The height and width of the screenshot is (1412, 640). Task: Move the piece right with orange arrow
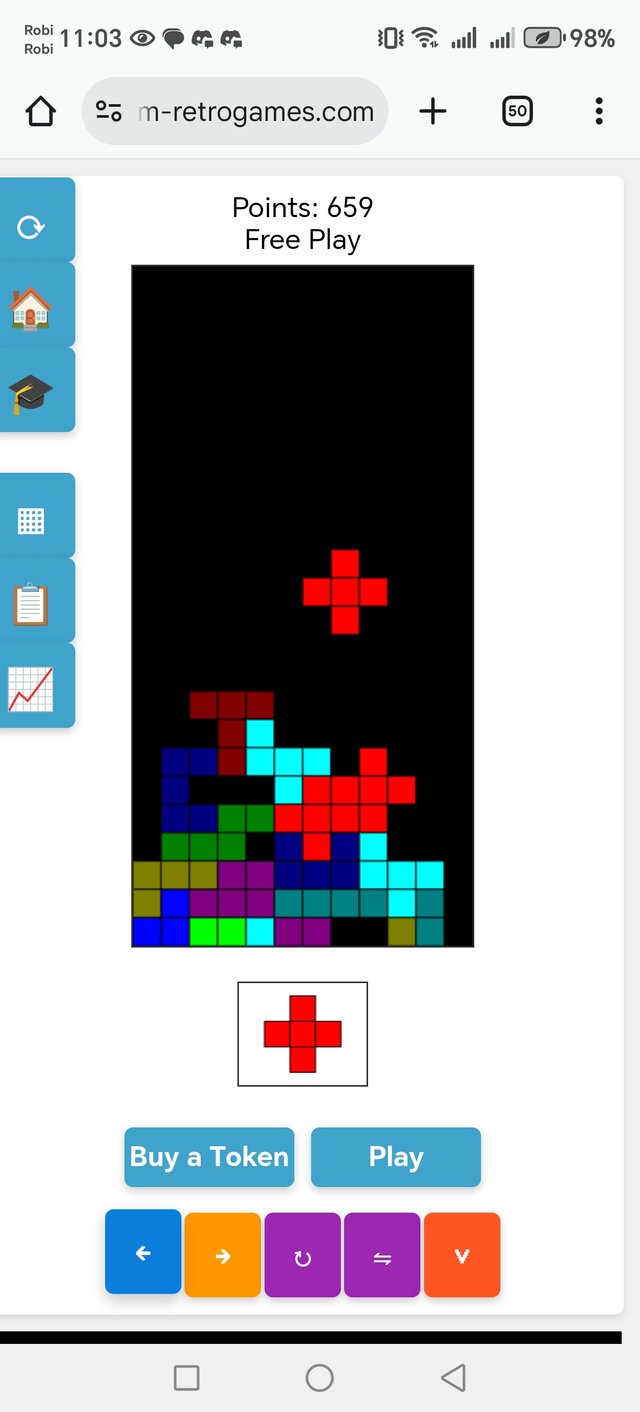[222, 1256]
